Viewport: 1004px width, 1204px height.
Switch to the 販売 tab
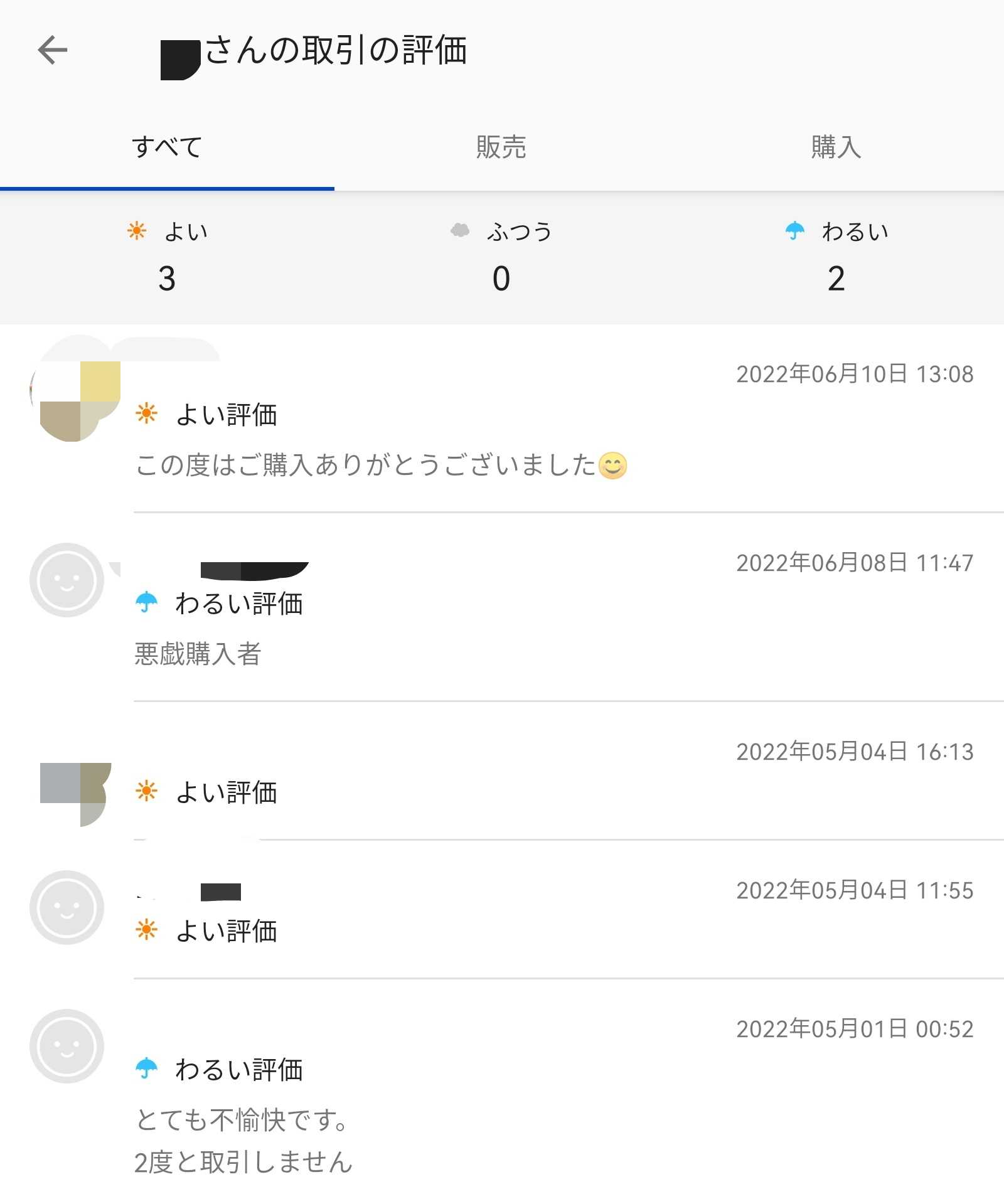pyautogui.click(x=499, y=146)
